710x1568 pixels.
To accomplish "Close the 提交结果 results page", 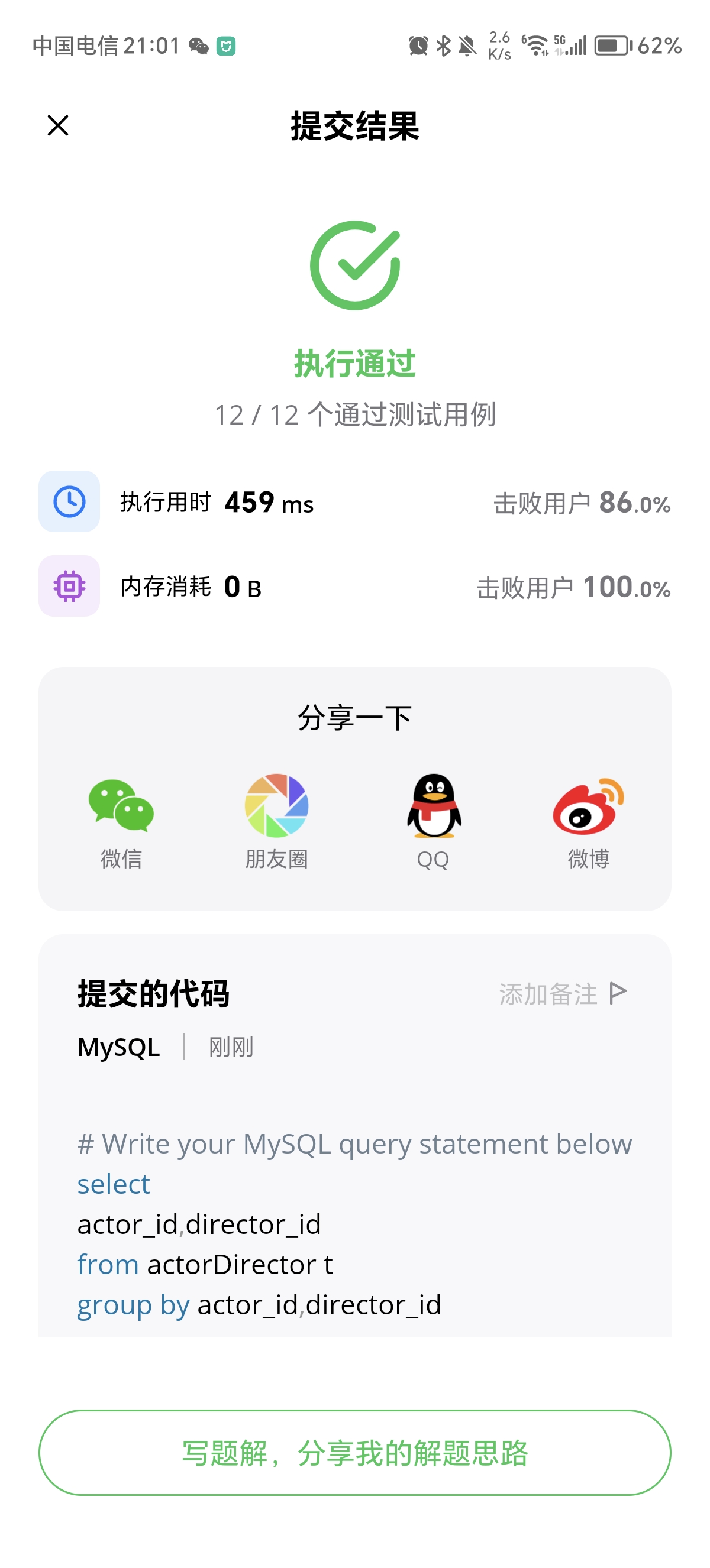I will 58,126.
